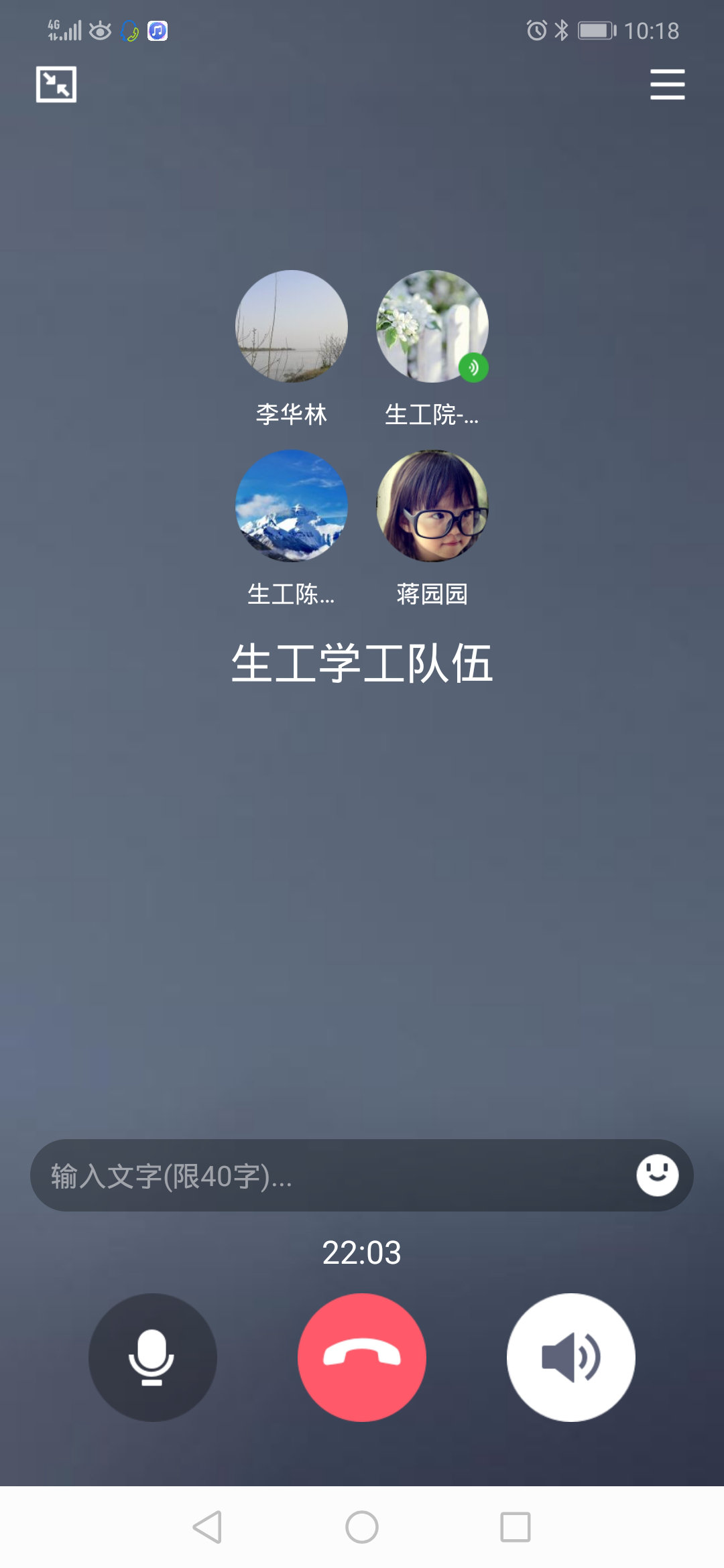724x1568 pixels.
Task: Hang up the call
Action: 362,1357
